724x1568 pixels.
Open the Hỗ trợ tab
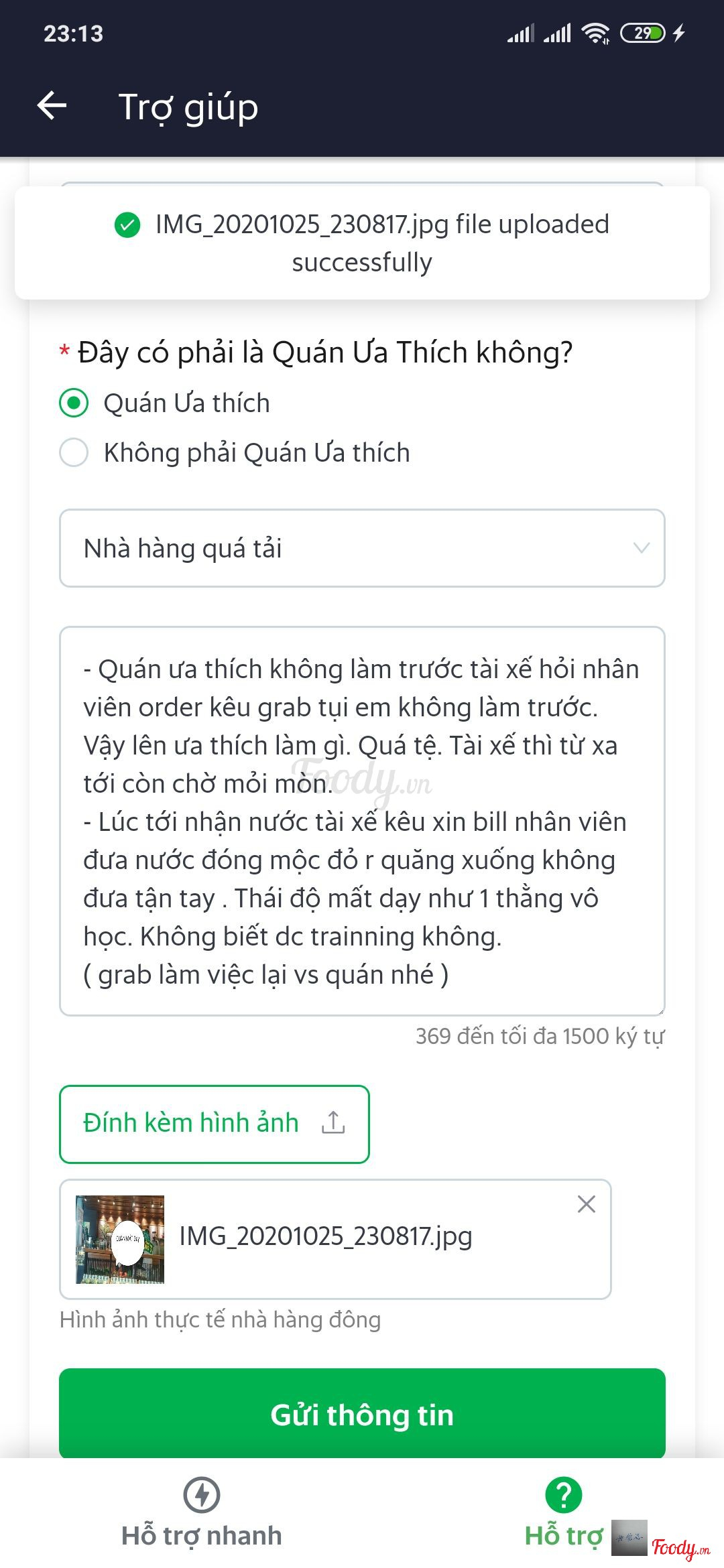[x=564, y=1513]
